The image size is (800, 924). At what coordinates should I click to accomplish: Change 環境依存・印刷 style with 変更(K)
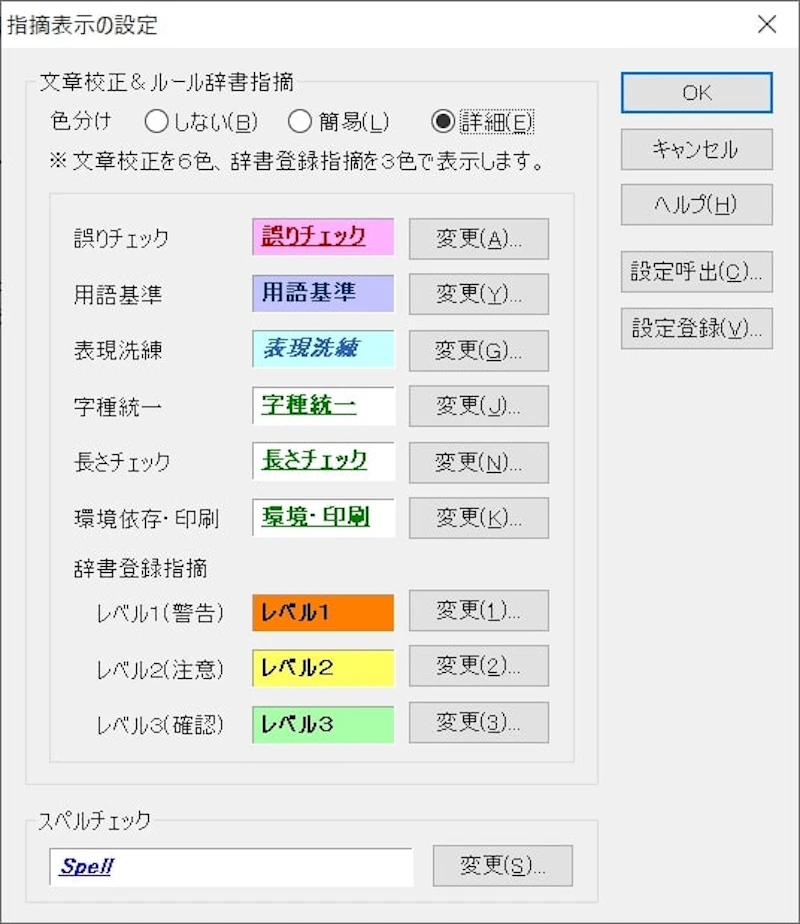(x=478, y=518)
